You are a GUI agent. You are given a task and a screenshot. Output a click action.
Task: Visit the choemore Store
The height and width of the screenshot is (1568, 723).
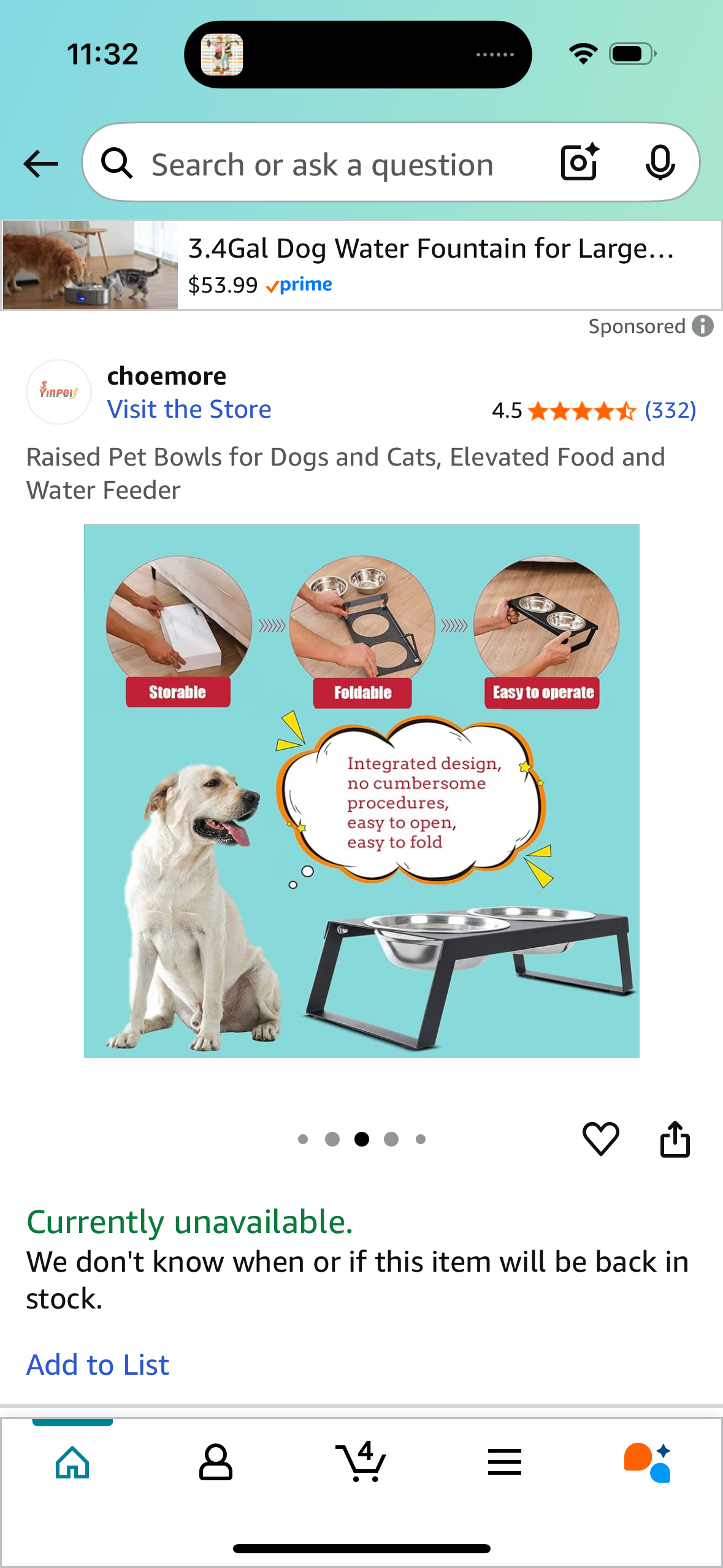coord(189,410)
